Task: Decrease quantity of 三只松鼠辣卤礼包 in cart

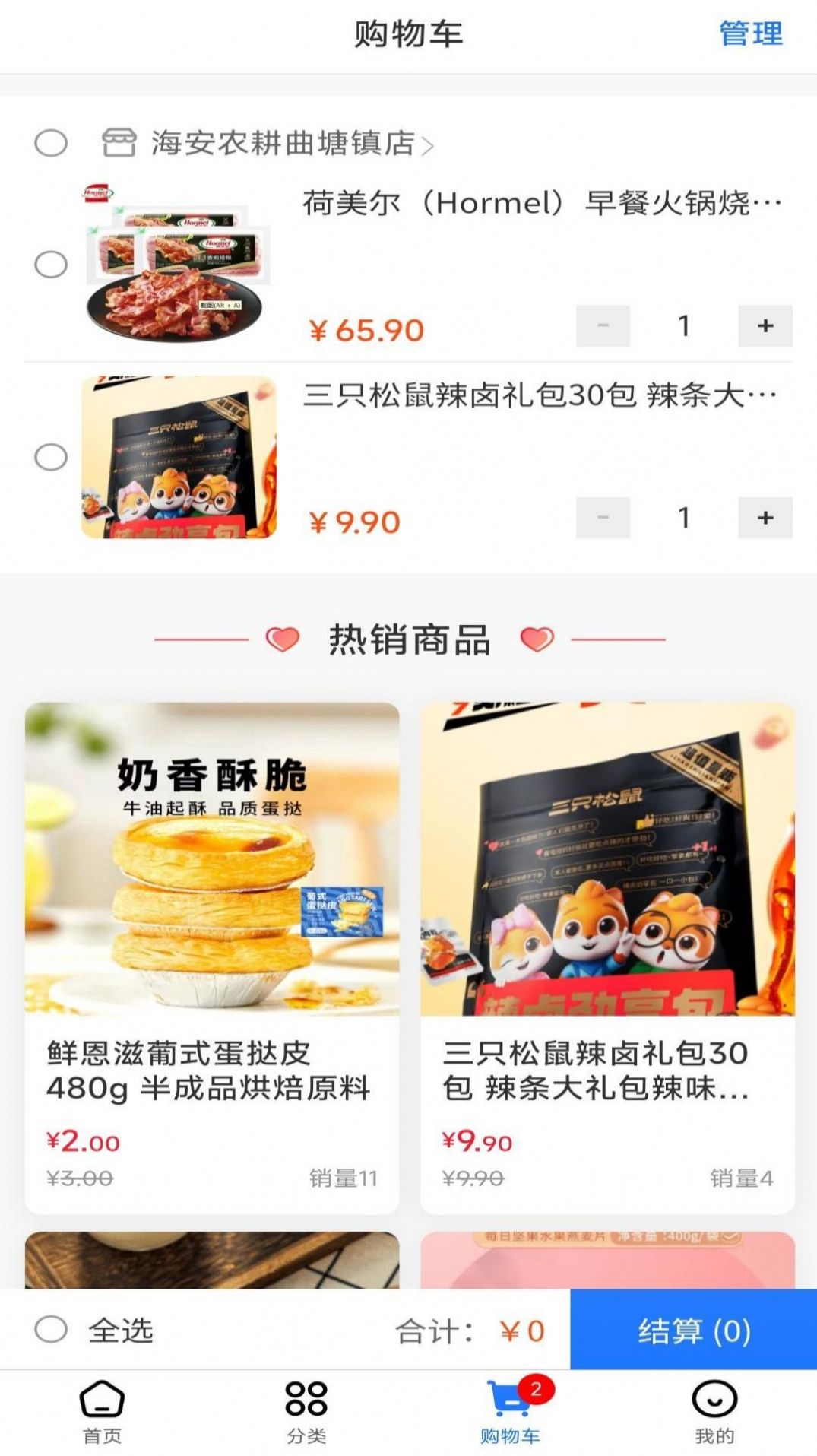Action: point(603,518)
